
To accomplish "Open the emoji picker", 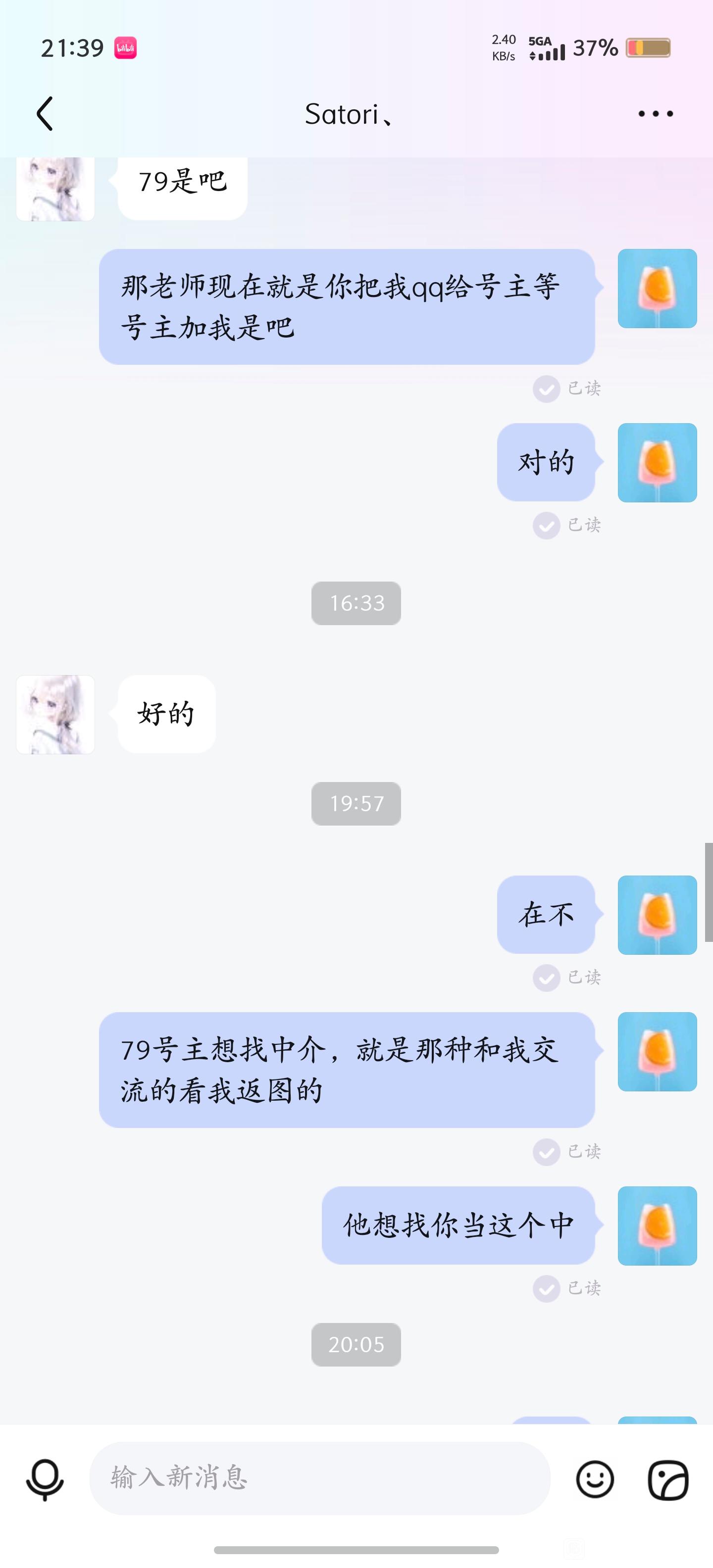I will coord(595,1478).
